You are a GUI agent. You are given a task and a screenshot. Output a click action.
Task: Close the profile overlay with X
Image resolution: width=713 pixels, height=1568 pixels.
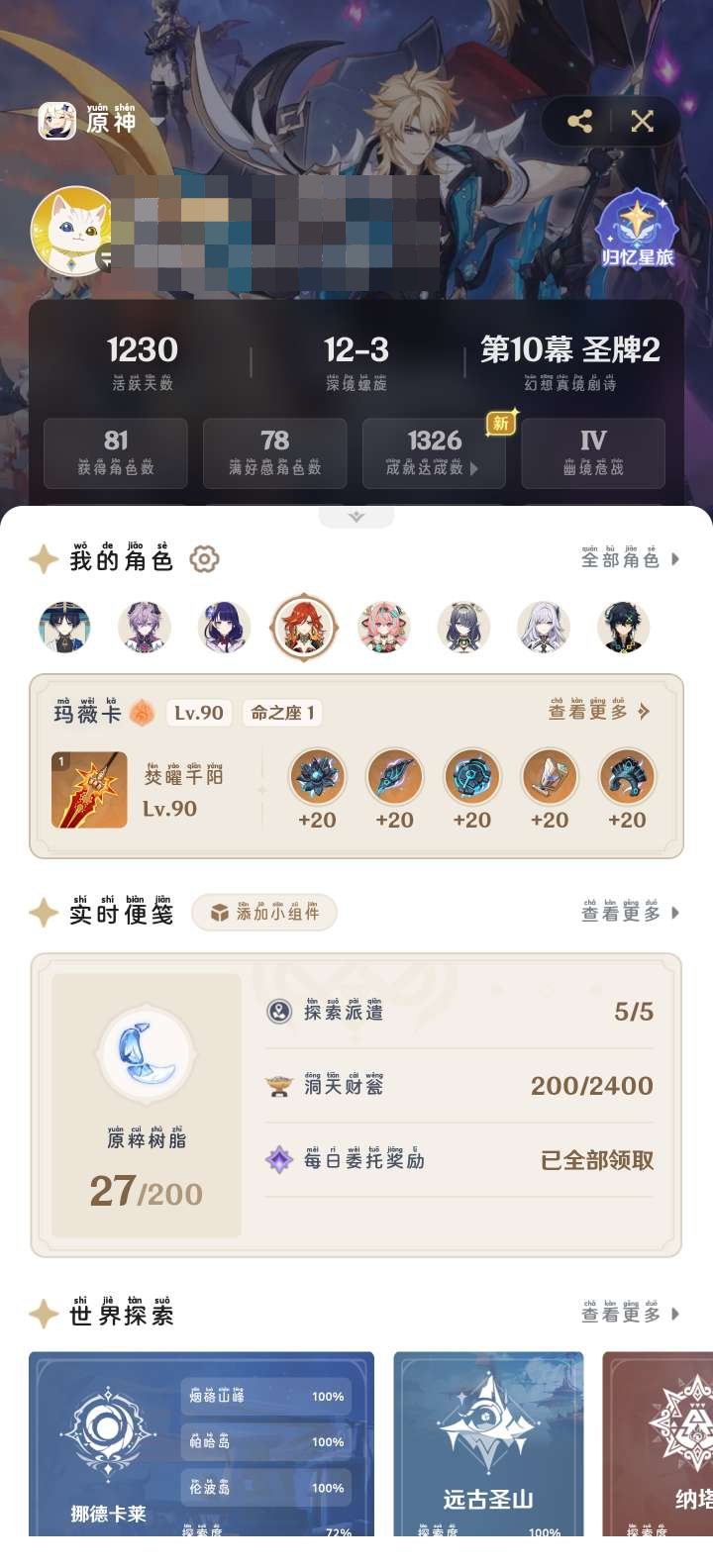pos(643,122)
